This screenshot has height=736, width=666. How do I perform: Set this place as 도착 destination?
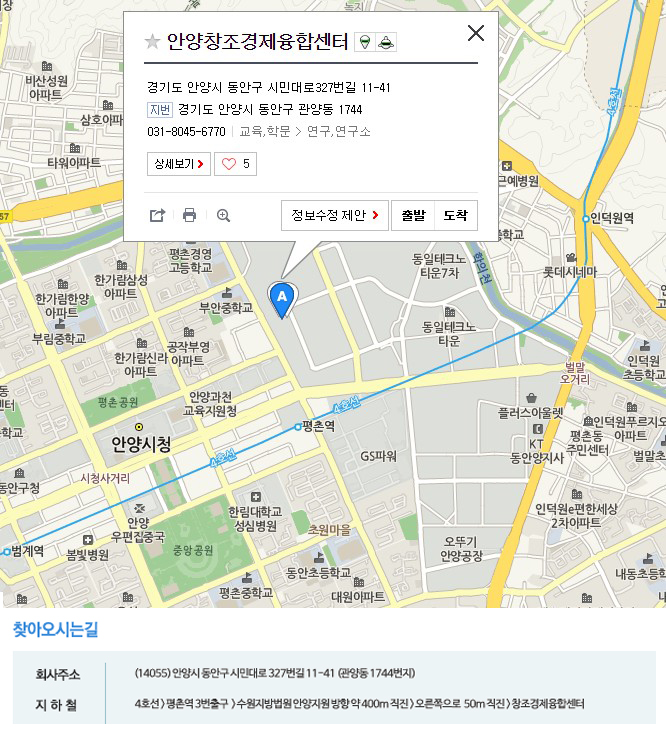[456, 215]
